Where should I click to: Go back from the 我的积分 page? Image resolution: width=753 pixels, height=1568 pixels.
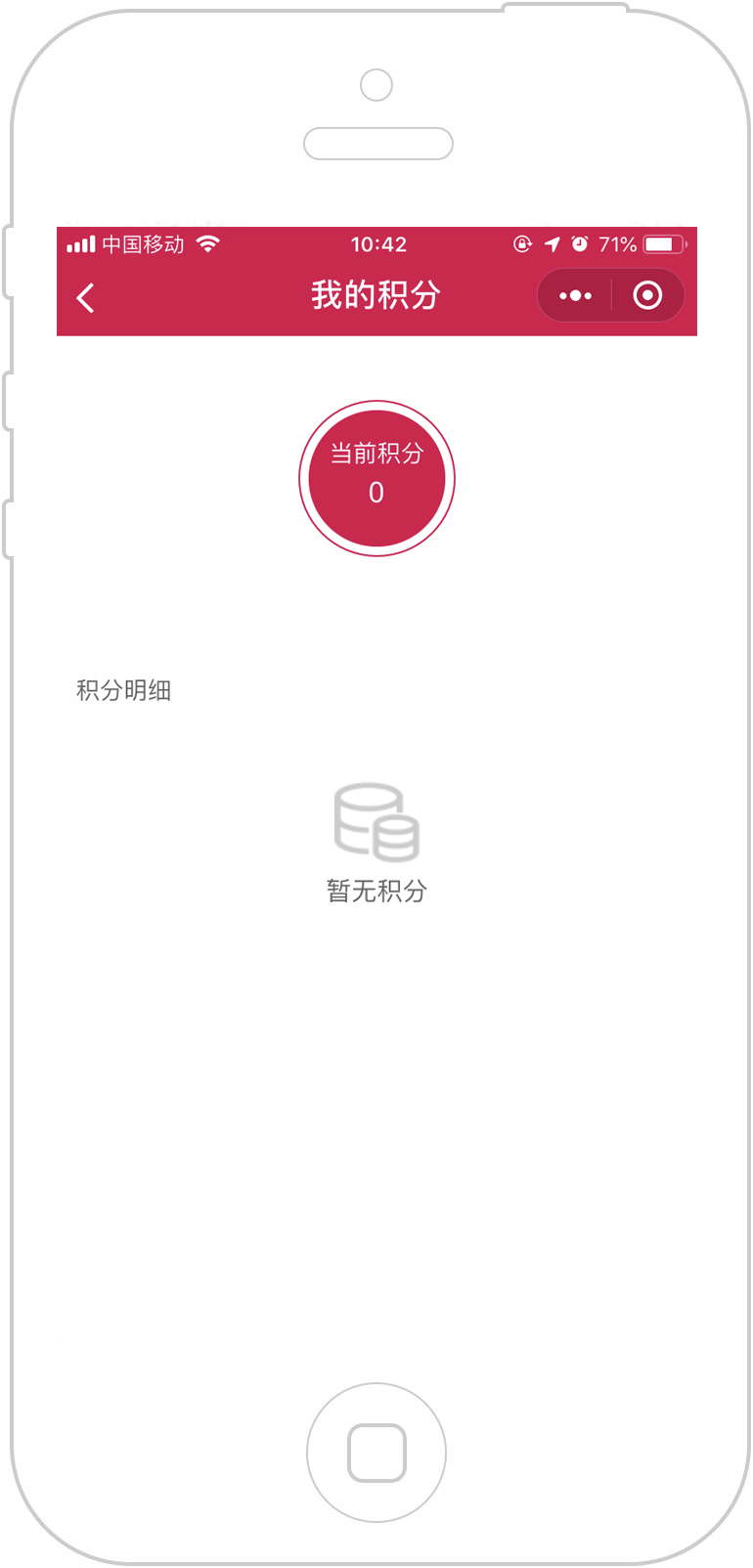pos(86,297)
